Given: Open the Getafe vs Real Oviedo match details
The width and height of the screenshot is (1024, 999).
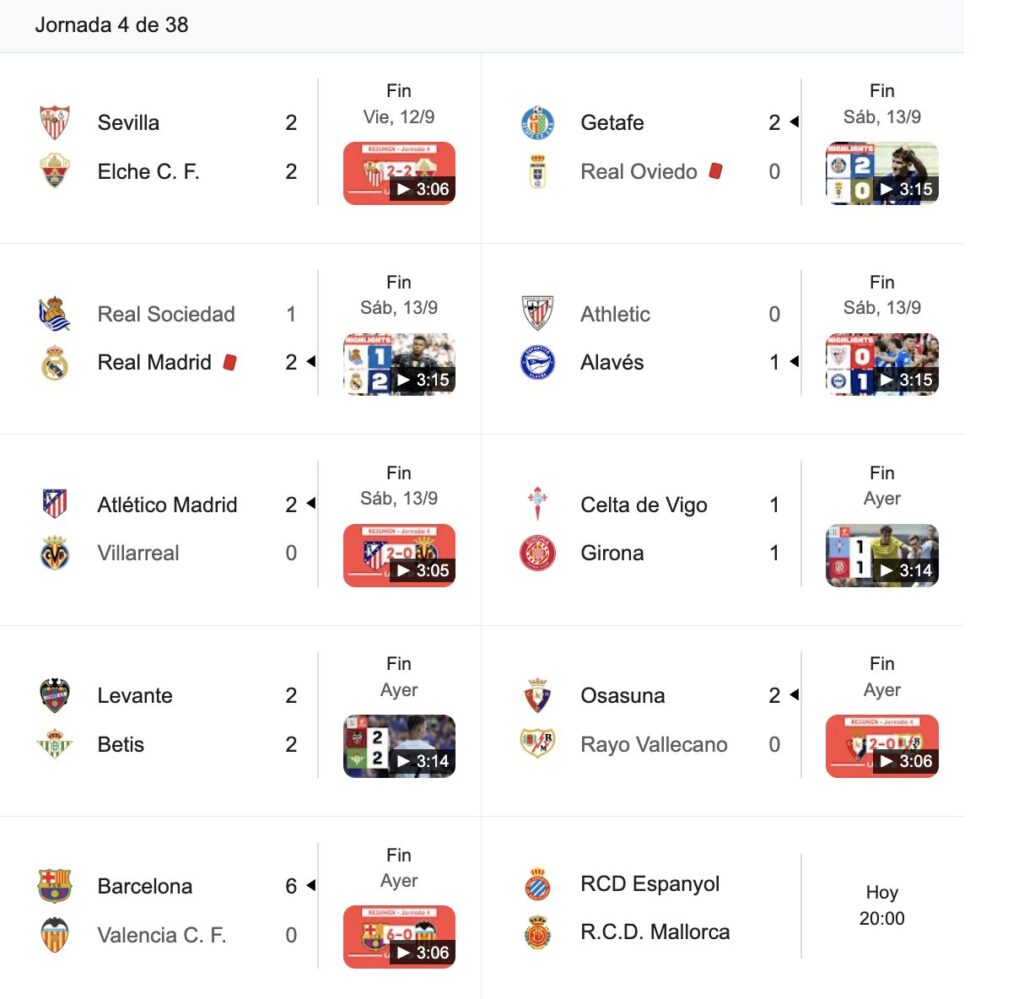Looking at the screenshot, I should pos(650,147).
